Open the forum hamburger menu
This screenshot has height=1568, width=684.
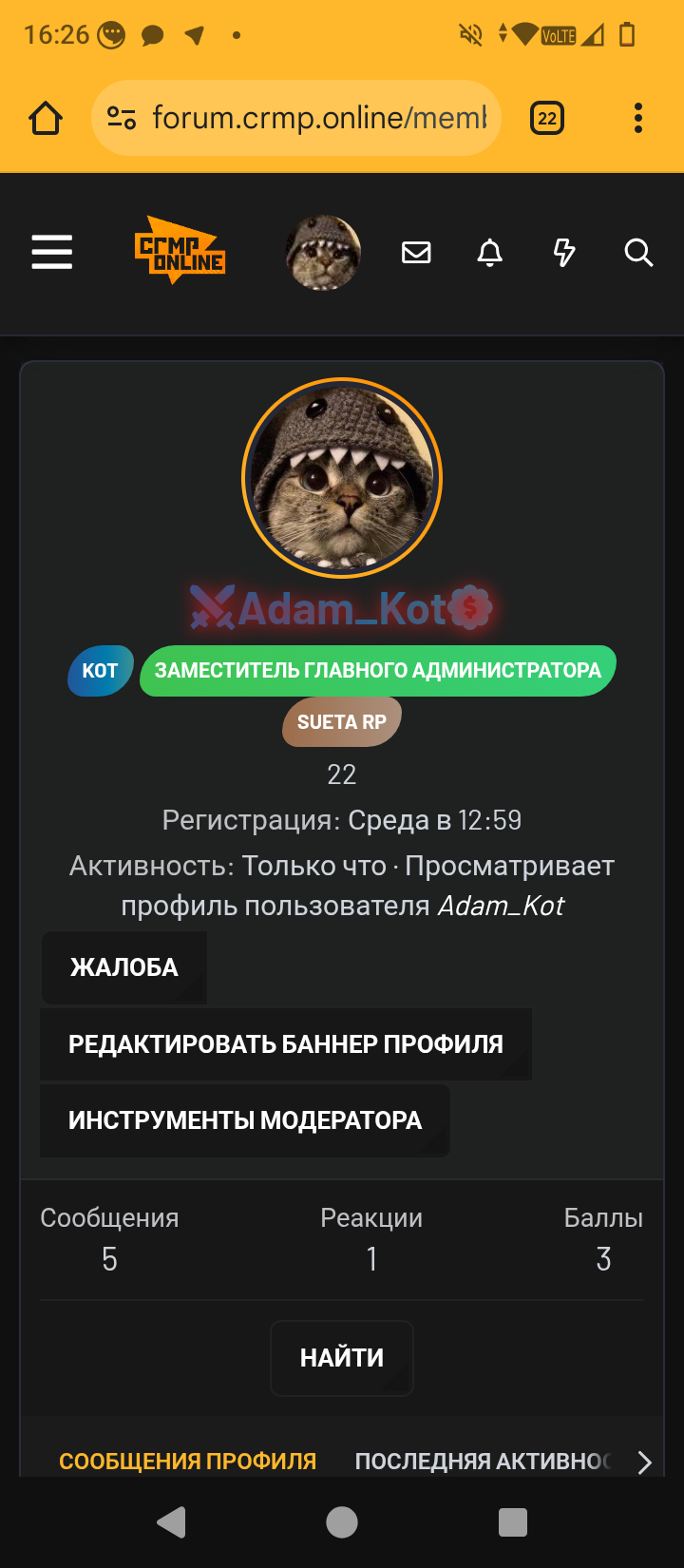click(x=52, y=253)
